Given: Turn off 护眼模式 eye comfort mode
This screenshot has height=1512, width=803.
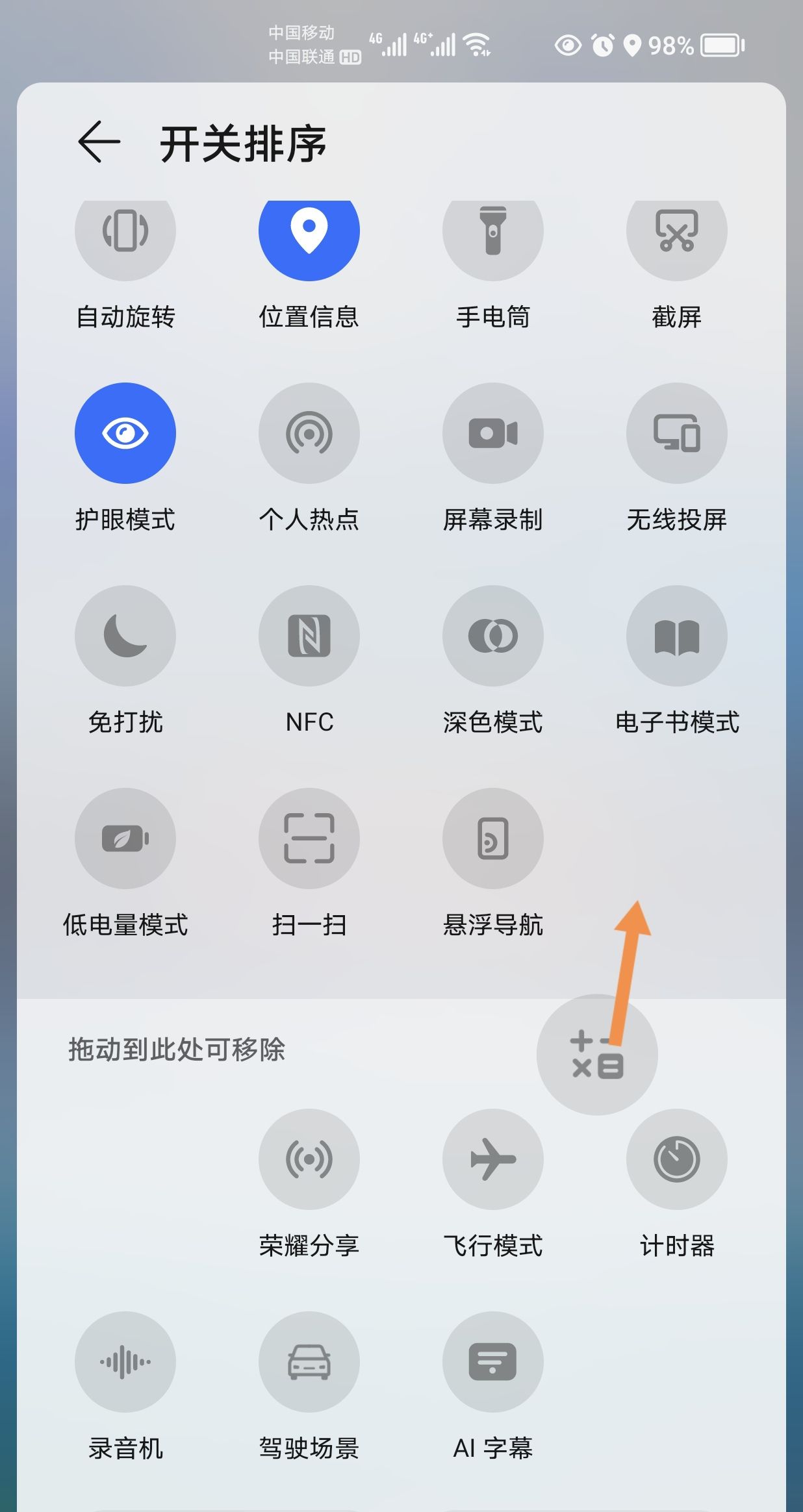Looking at the screenshot, I should pyautogui.click(x=125, y=434).
